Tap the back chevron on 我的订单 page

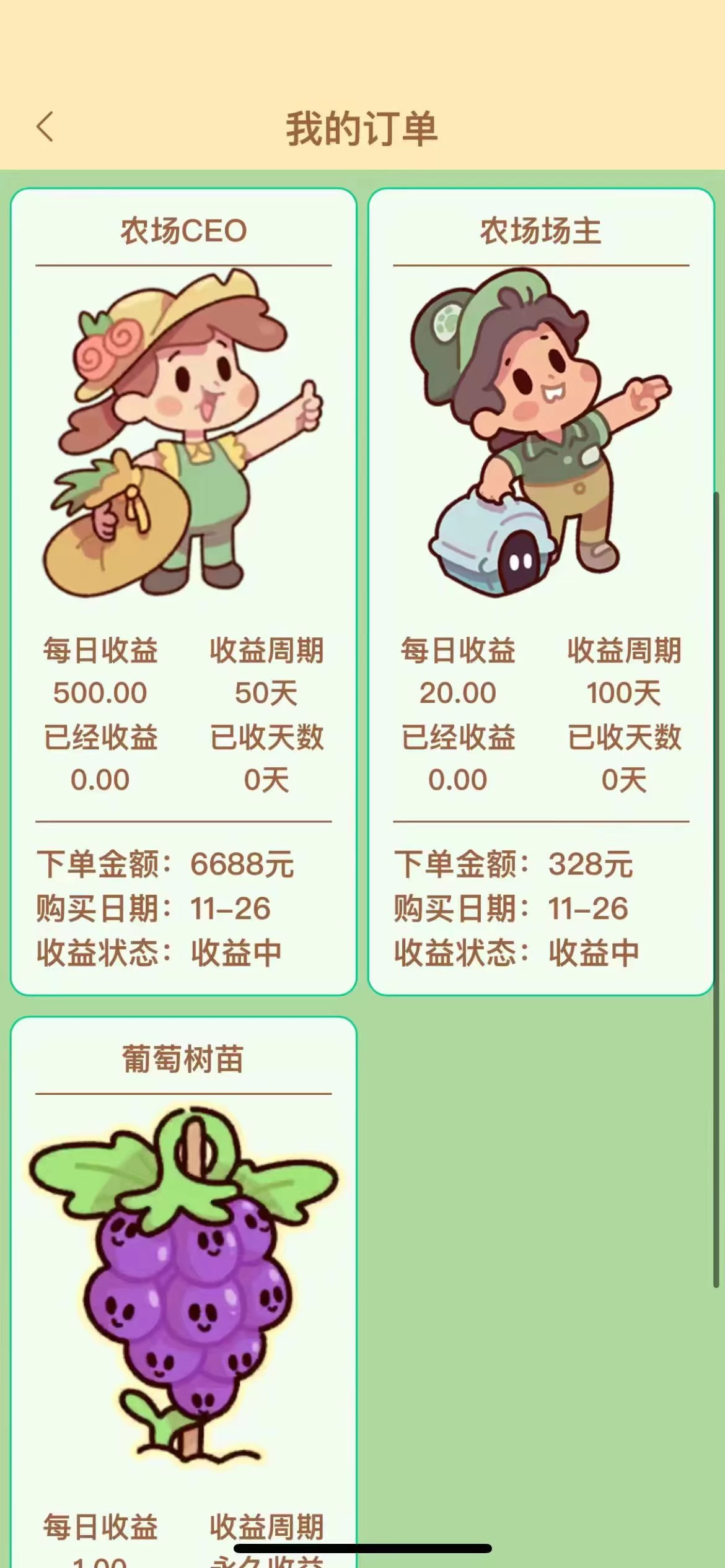(43, 126)
